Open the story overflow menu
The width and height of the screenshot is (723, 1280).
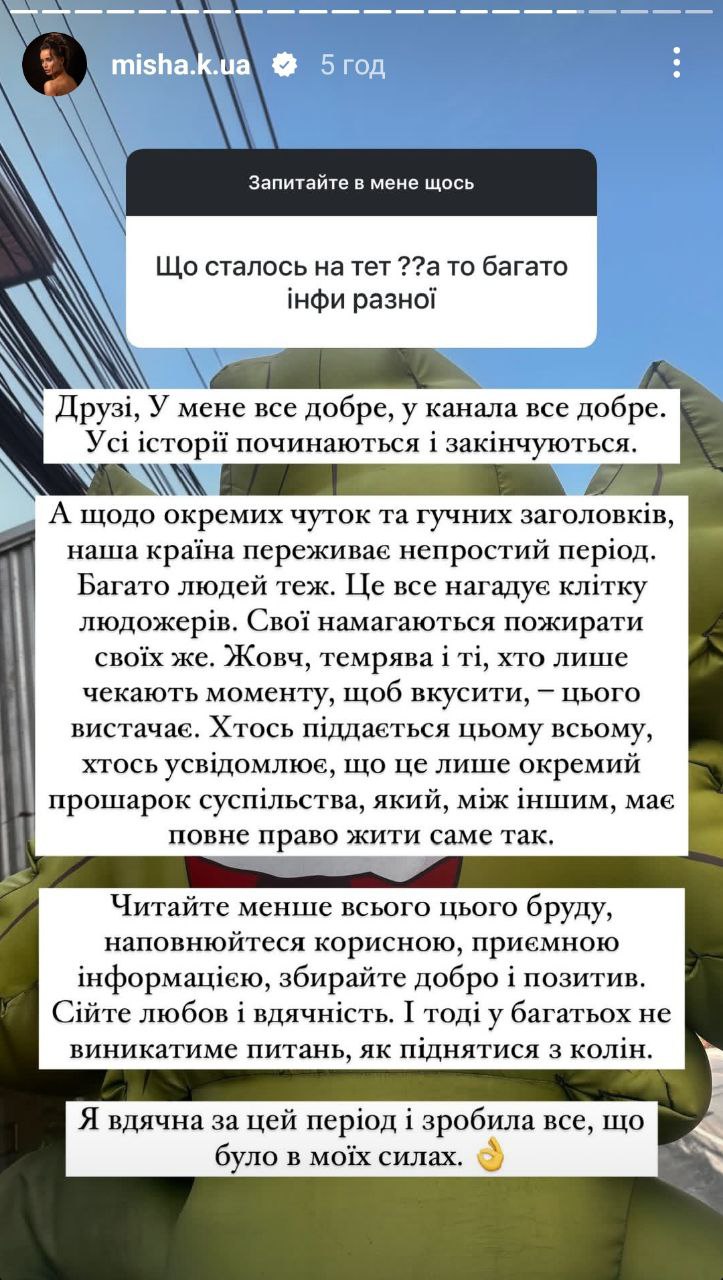click(677, 63)
